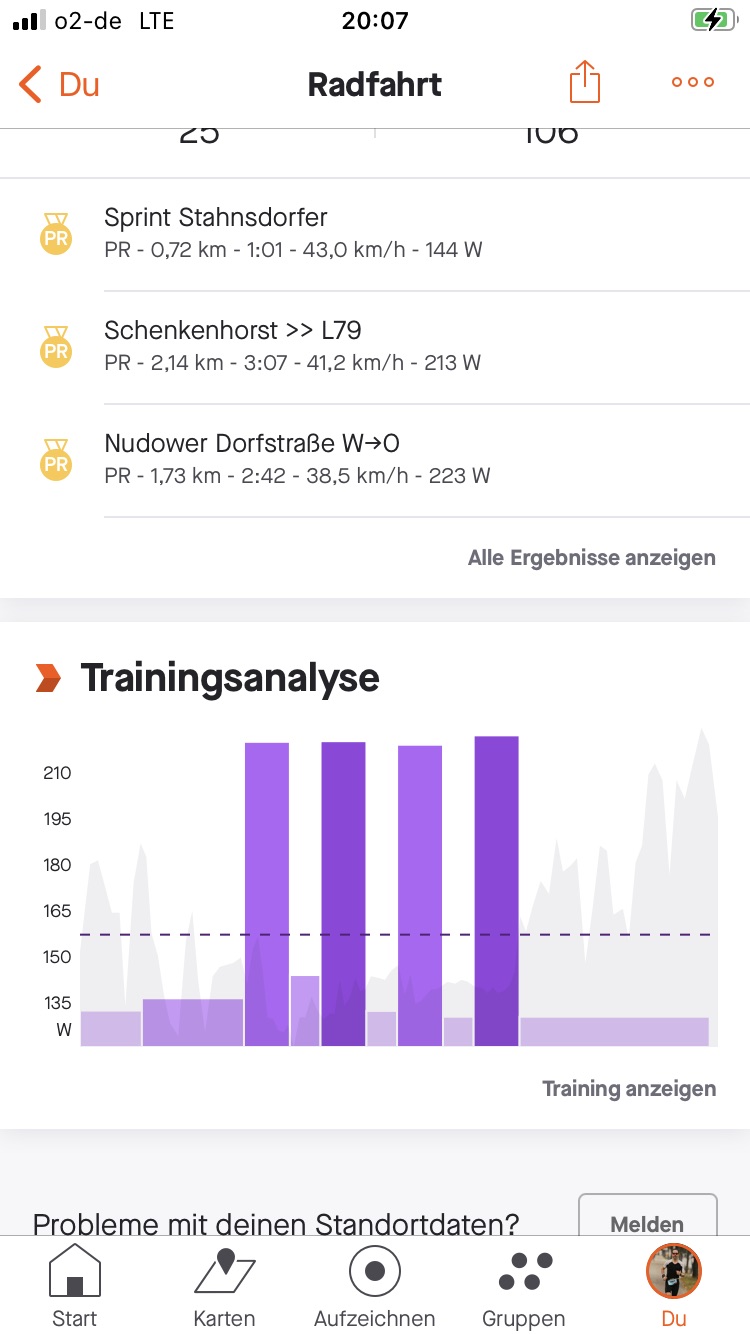Tap Training anzeigen link
Image resolution: width=750 pixels, height=1334 pixels.
pos(628,1088)
